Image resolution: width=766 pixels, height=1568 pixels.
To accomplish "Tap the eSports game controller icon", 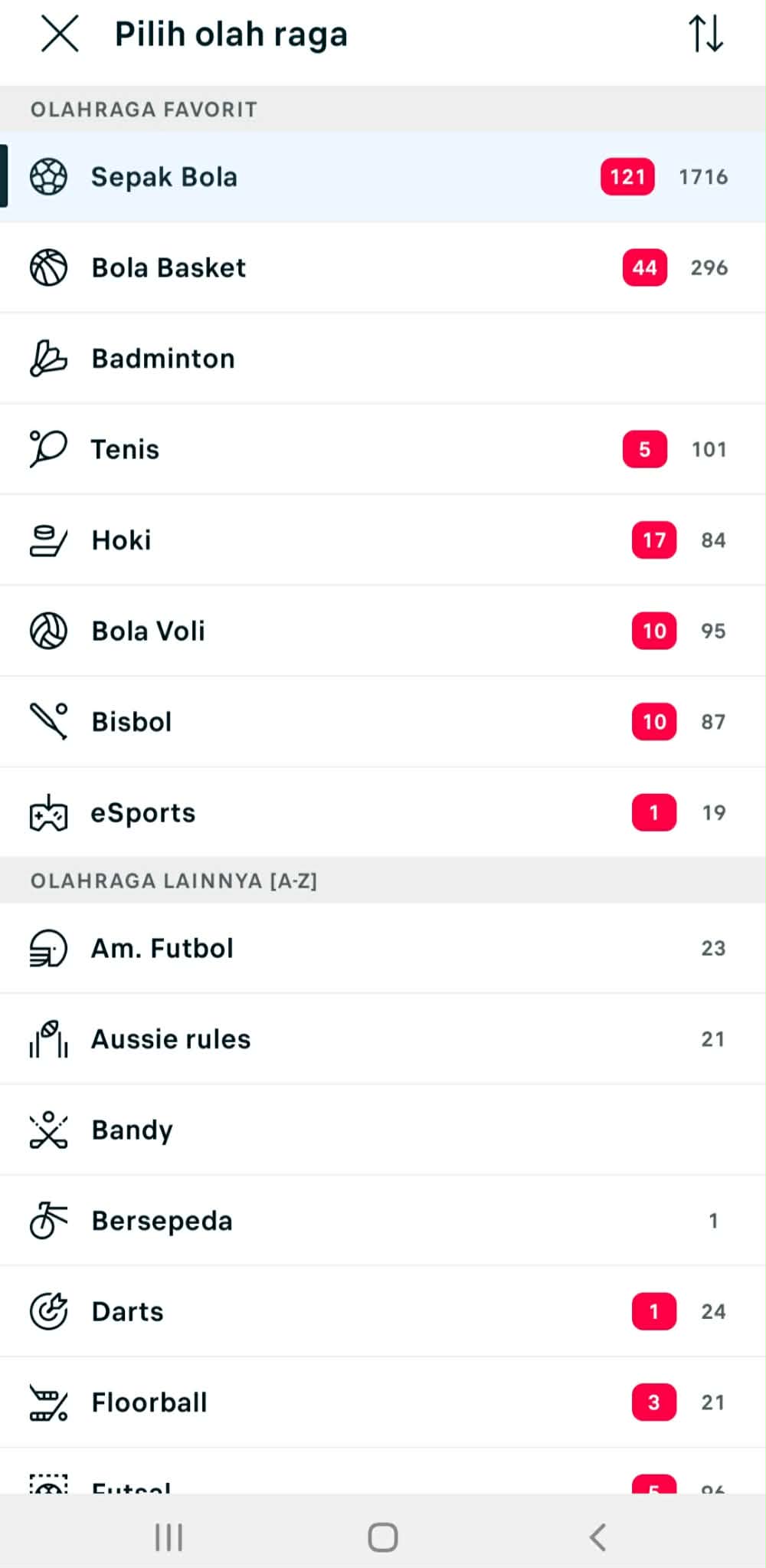I will pyautogui.click(x=49, y=812).
